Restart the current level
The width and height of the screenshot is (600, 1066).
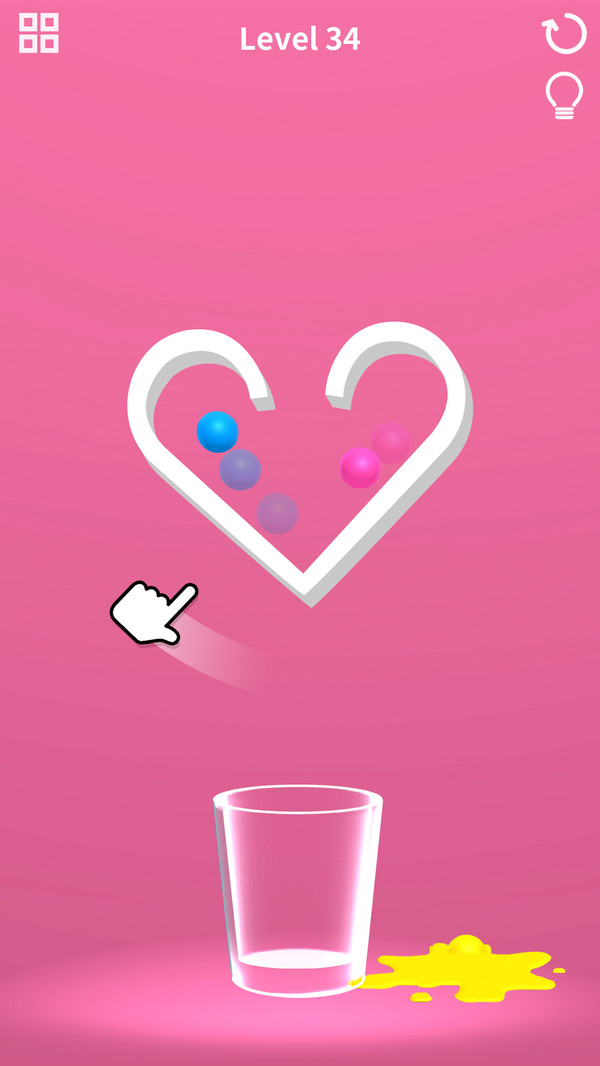[x=564, y=34]
